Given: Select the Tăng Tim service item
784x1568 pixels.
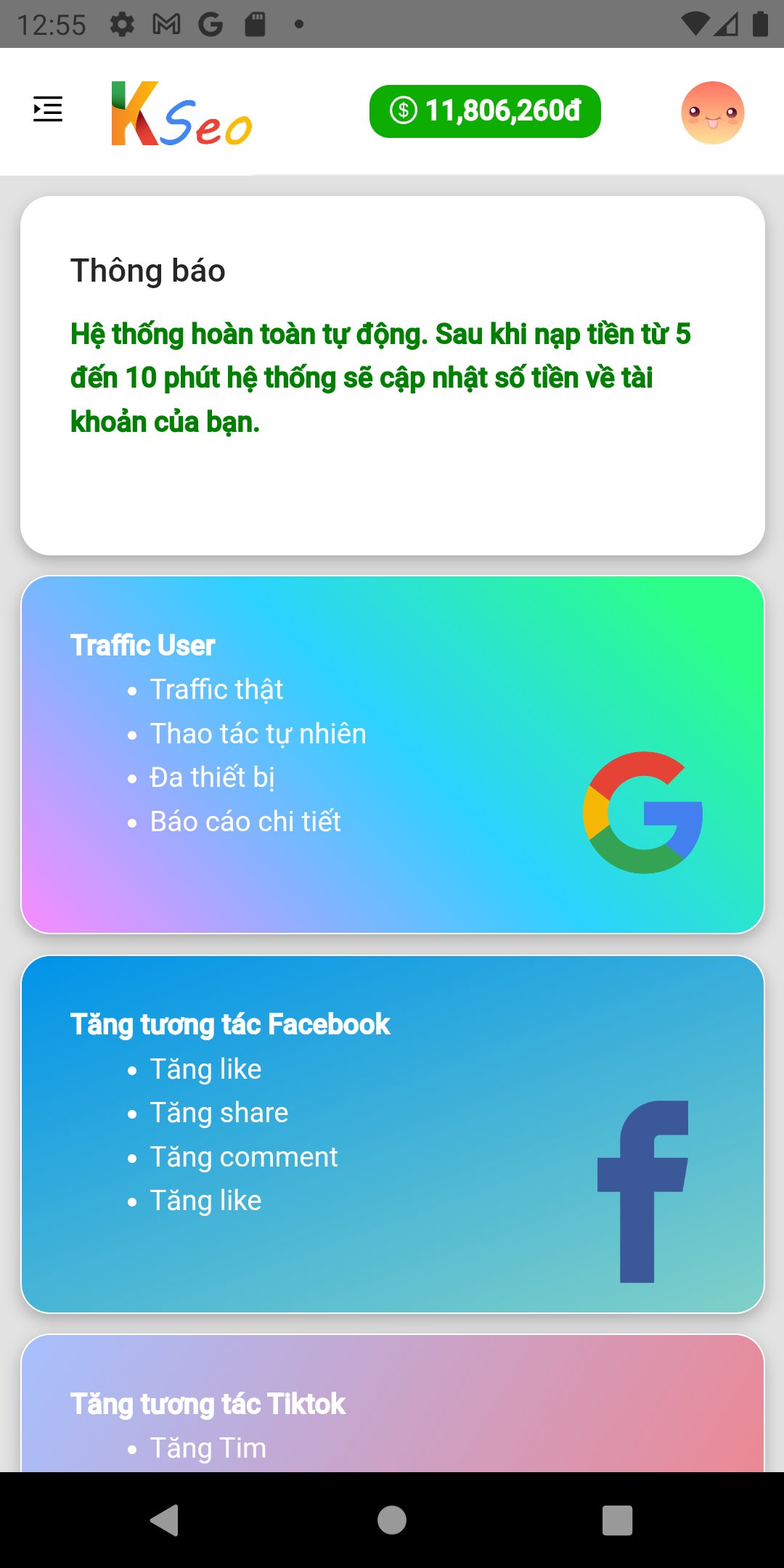Looking at the screenshot, I should pyautogui.click(x=208, y=1448).
